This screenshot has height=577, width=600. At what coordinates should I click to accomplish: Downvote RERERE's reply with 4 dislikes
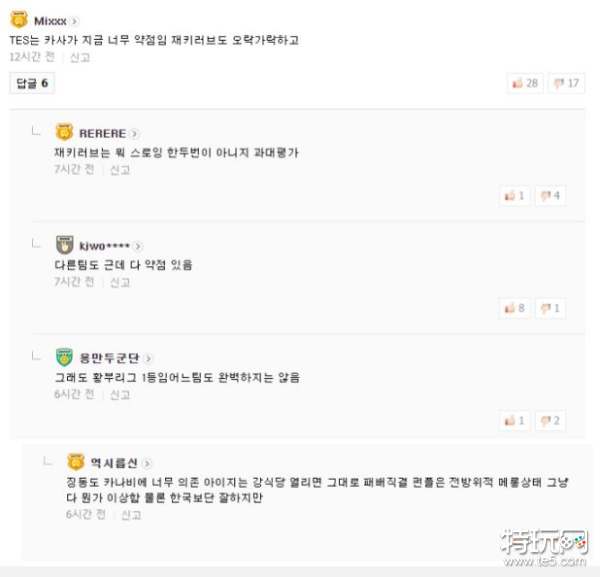pos(551,196)
